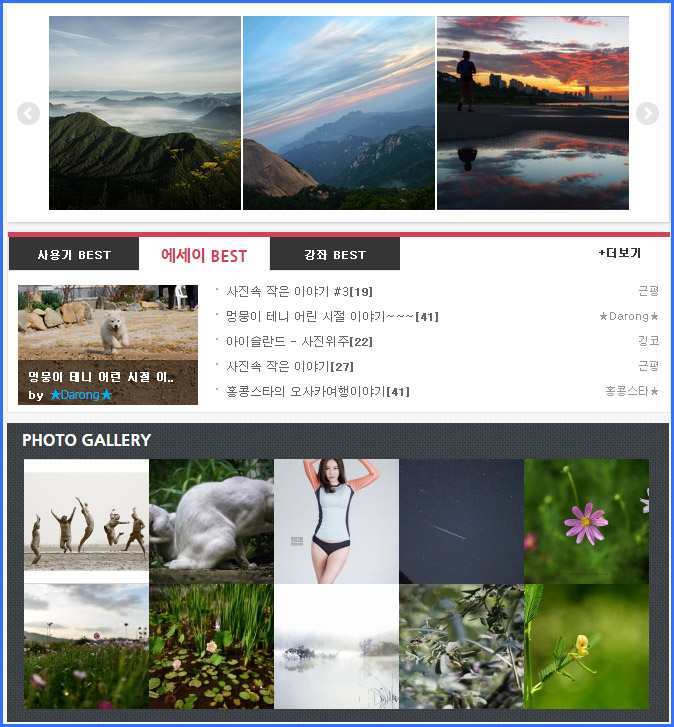Show previous photos in the carousel

pos(28,114)
